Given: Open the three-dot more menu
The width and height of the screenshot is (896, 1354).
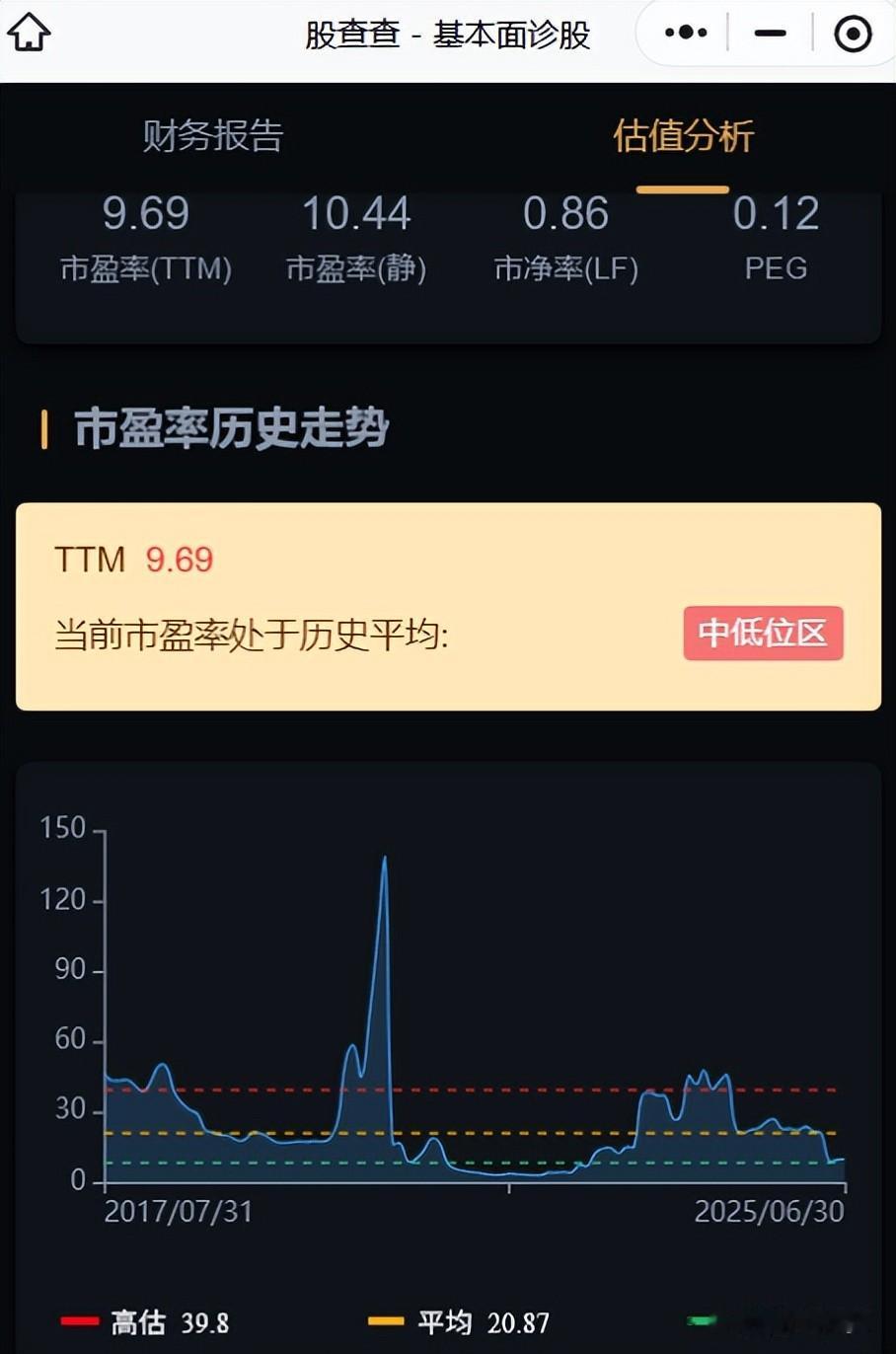Looking at the screenshot, I should pos(686,34).
